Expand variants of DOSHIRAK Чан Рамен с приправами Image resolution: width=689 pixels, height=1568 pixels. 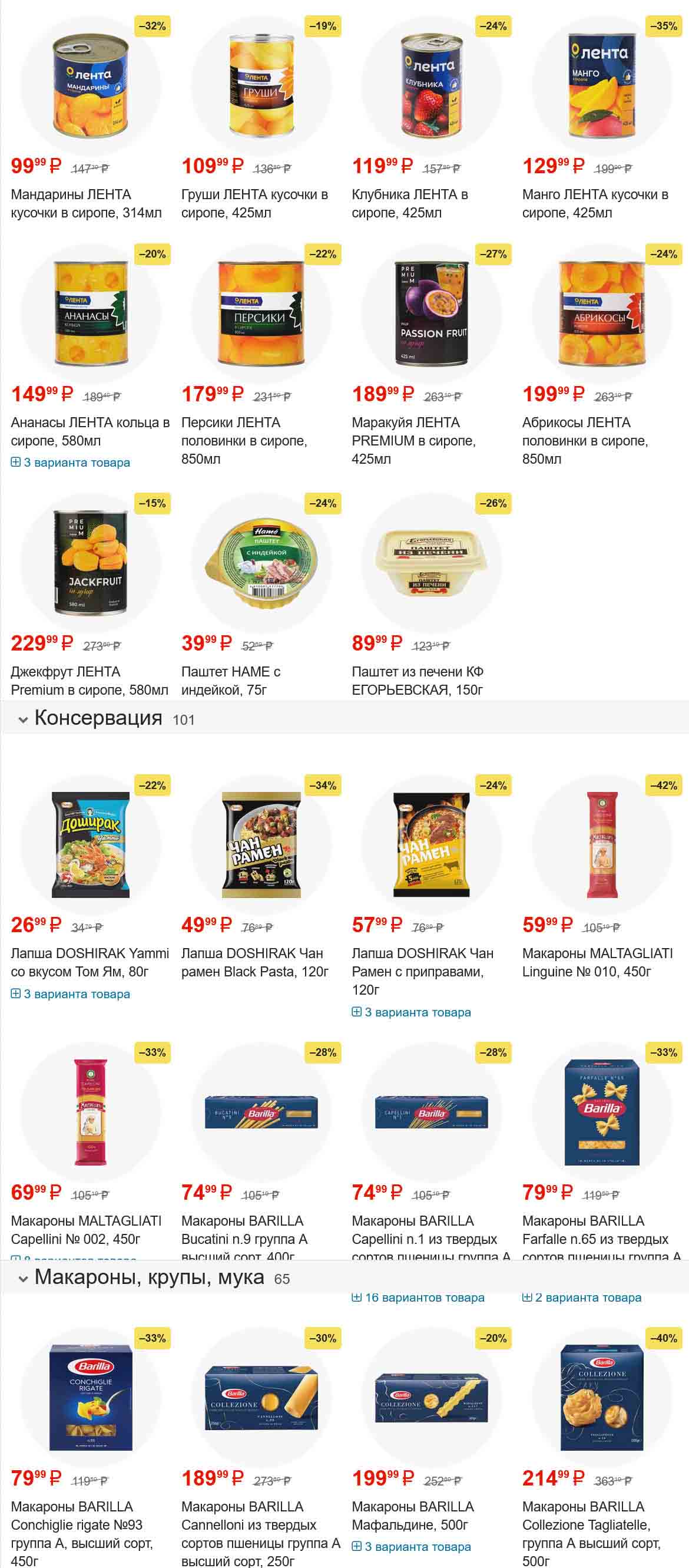point(412,1012)
